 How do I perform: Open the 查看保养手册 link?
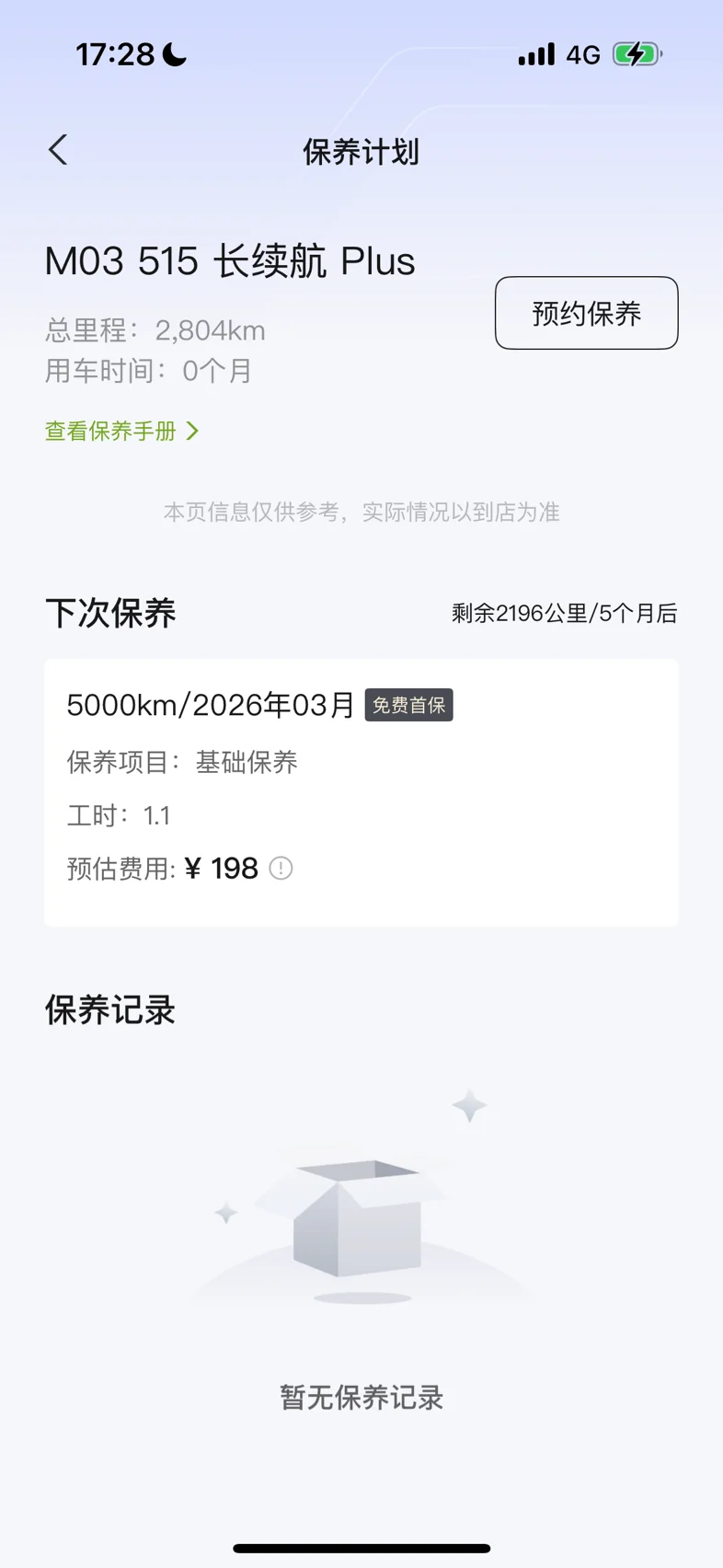point(121,431)
